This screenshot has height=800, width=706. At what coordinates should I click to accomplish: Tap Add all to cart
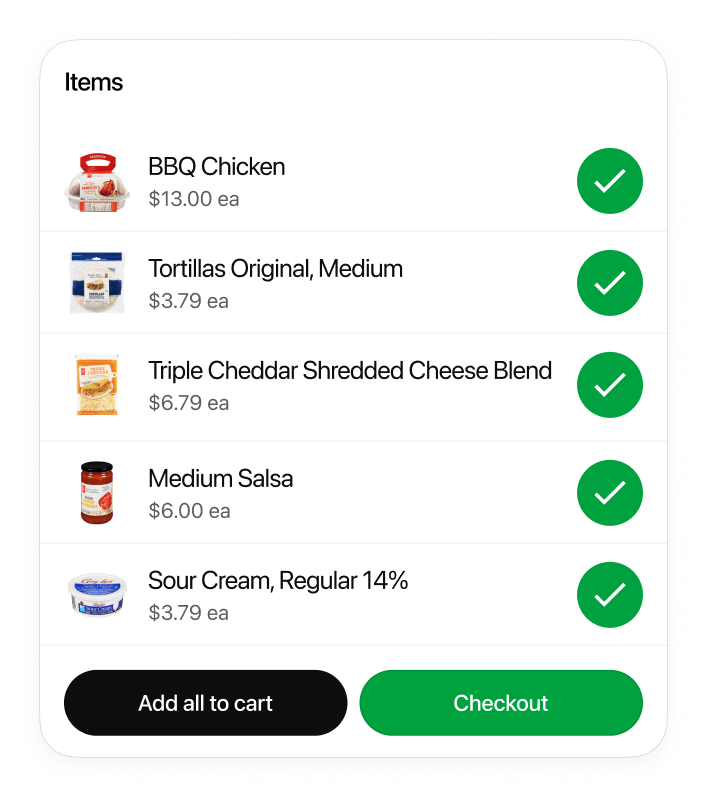coord(205,703)
